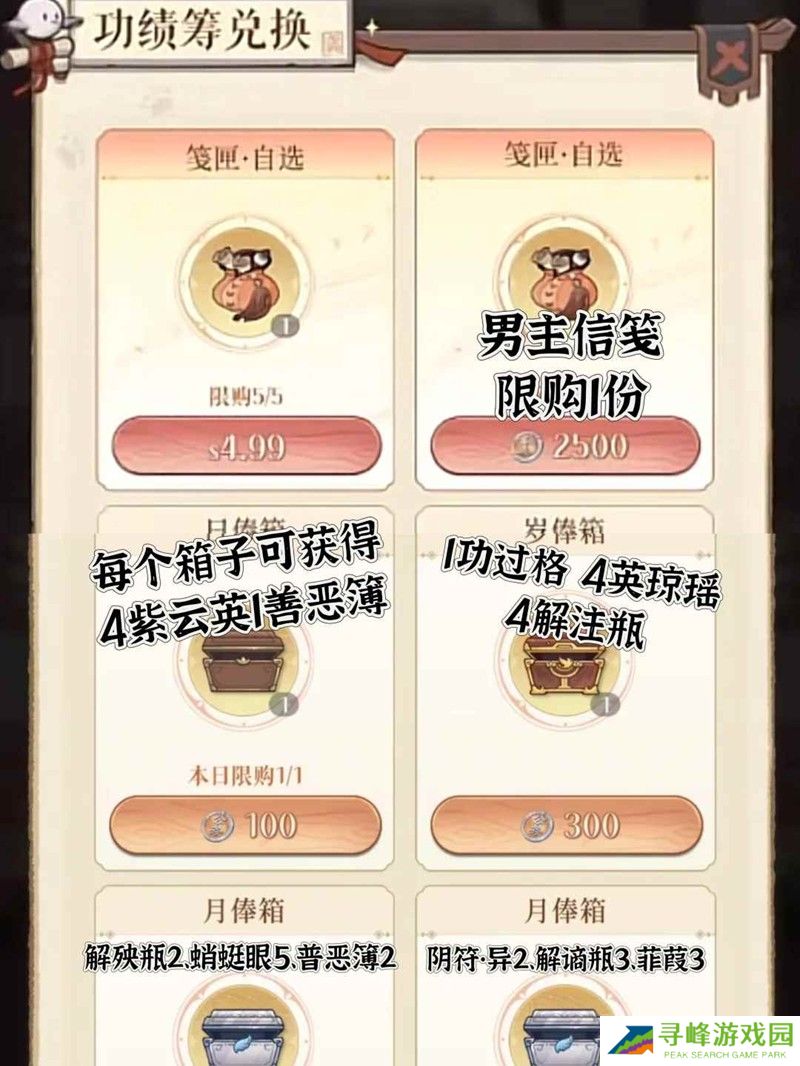Purchase the chest for 100 tokens

click(x=246, y=825)
